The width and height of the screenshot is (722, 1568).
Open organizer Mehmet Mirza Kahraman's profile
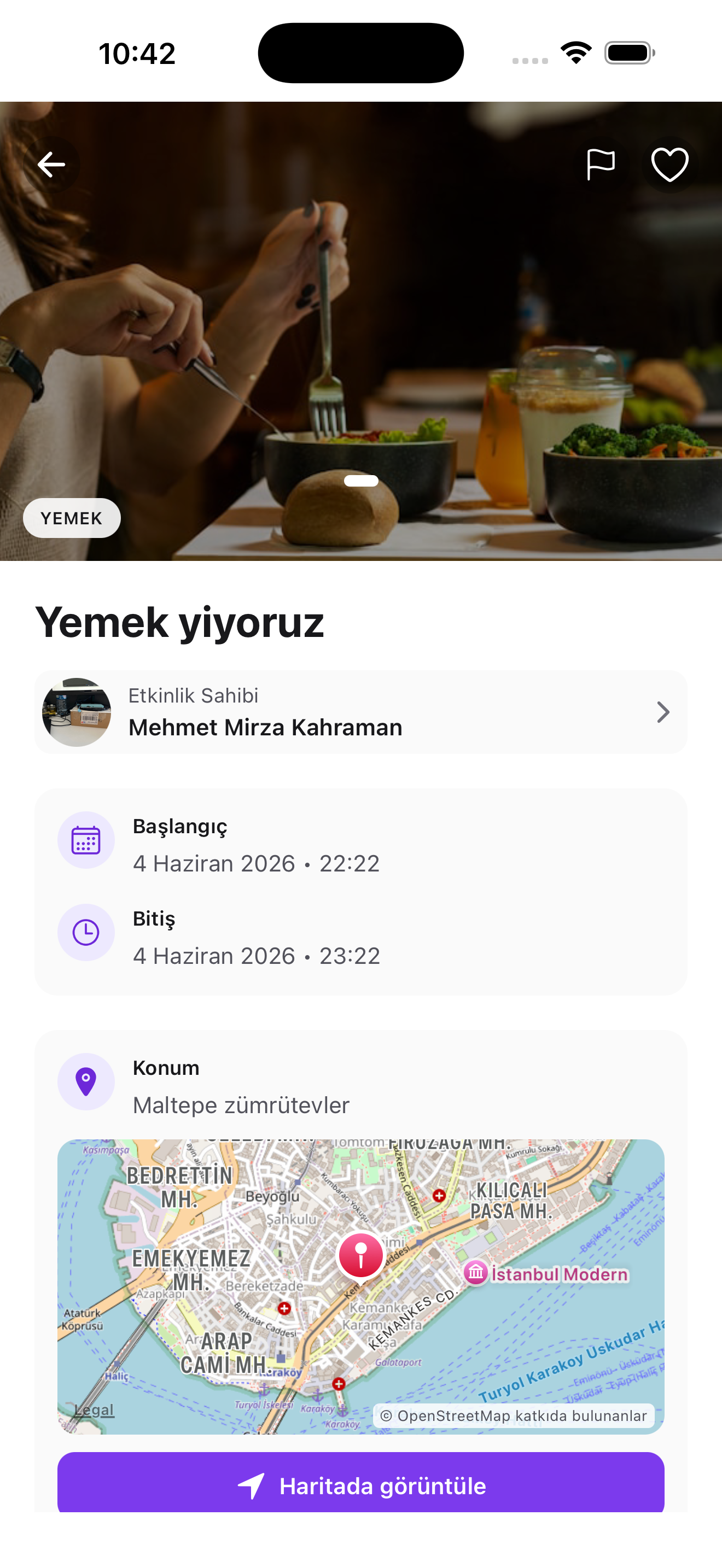click(x=361, y=712)
